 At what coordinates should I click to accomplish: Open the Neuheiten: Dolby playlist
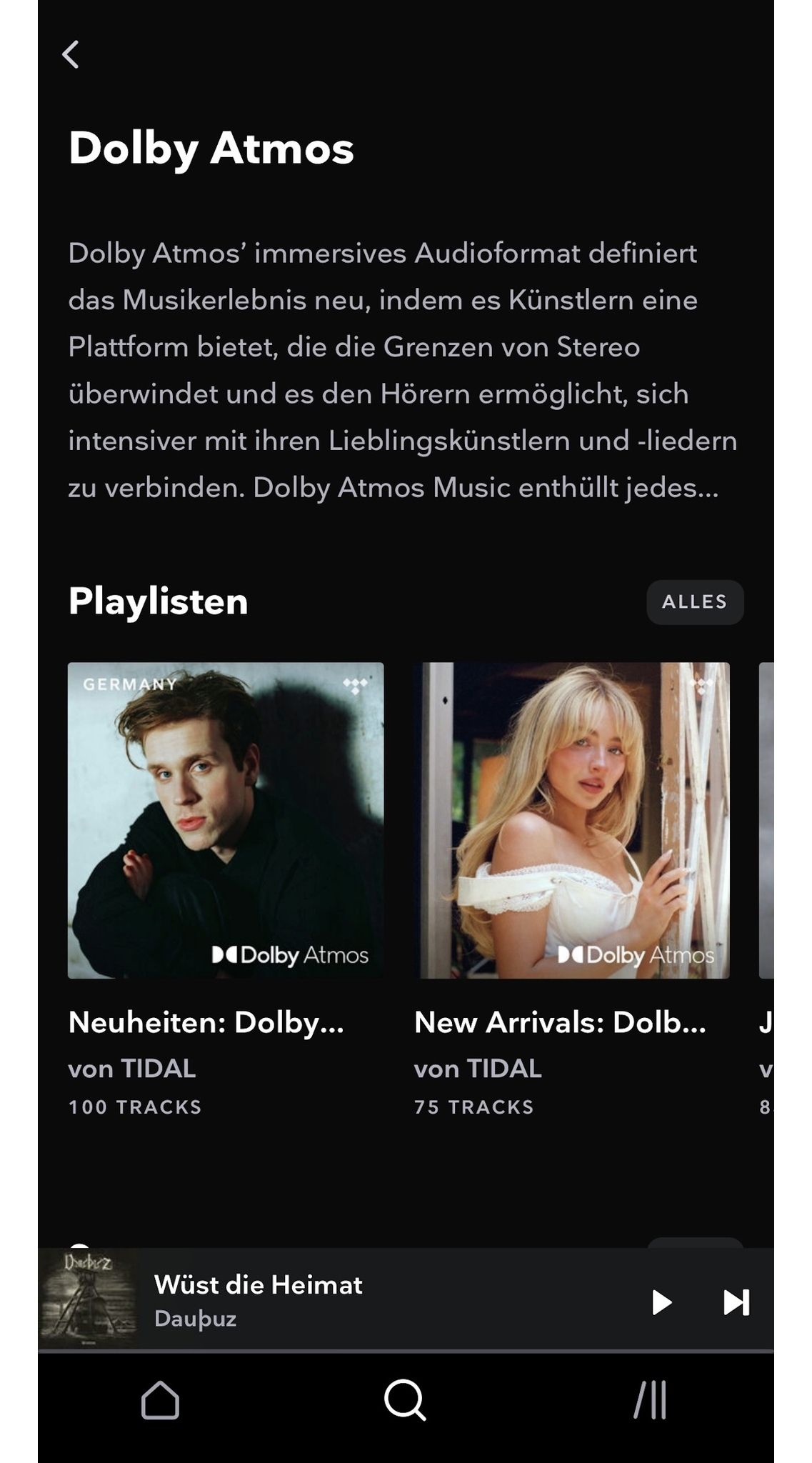tap(225, 820)
